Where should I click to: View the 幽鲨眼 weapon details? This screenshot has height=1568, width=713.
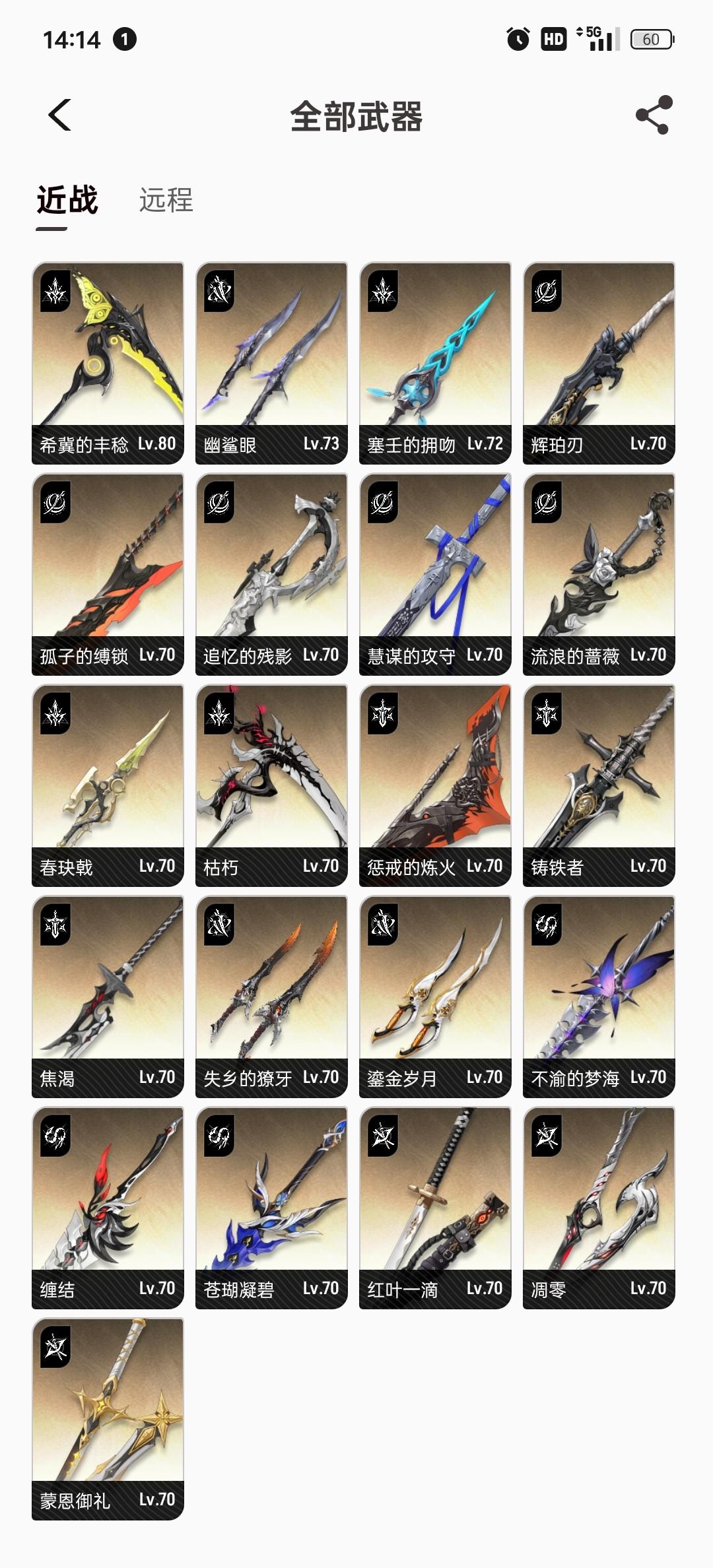coord(271,362)
